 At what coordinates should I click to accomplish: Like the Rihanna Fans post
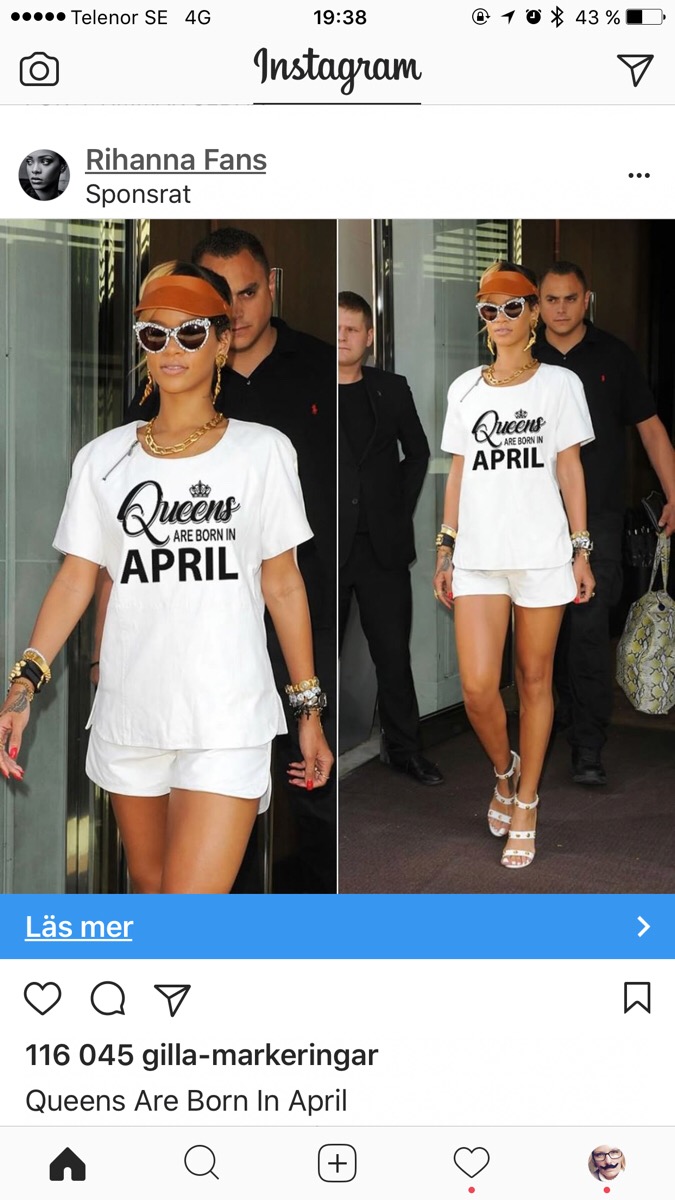[x=43, y=998]
